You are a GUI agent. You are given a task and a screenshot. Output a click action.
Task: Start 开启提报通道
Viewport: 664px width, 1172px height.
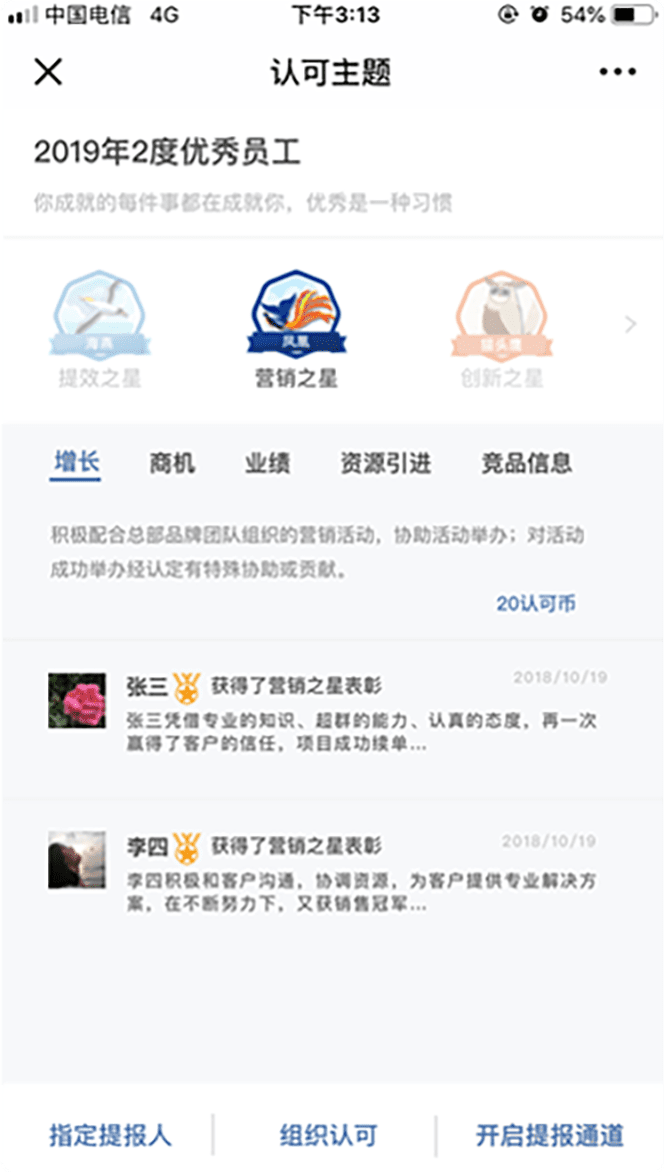549,1136
